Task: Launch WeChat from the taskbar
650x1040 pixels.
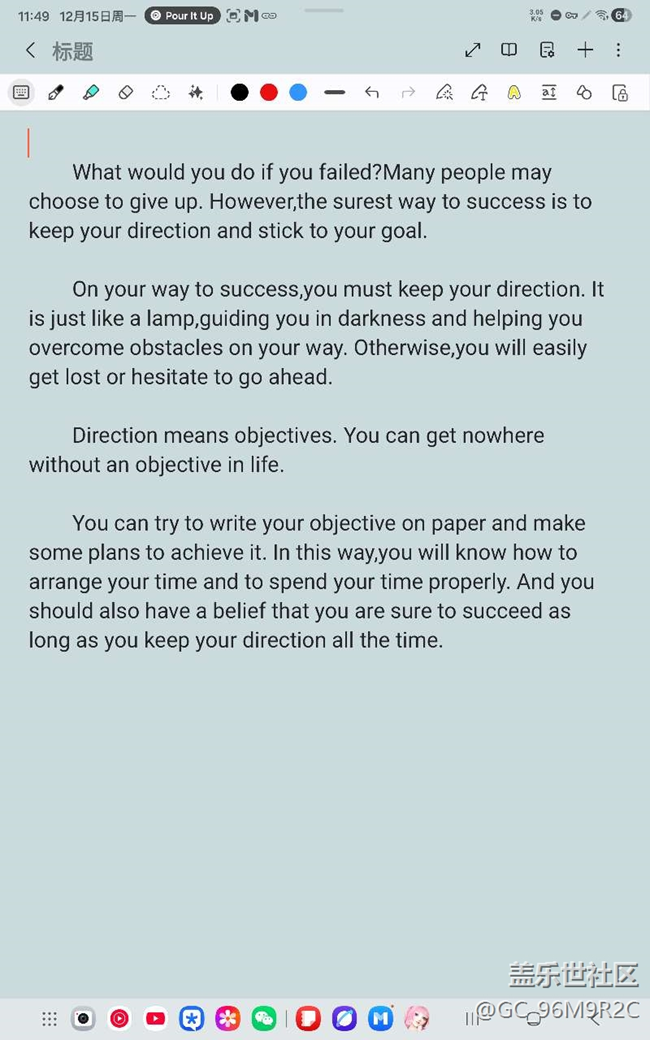Action: click(264, 1019)
